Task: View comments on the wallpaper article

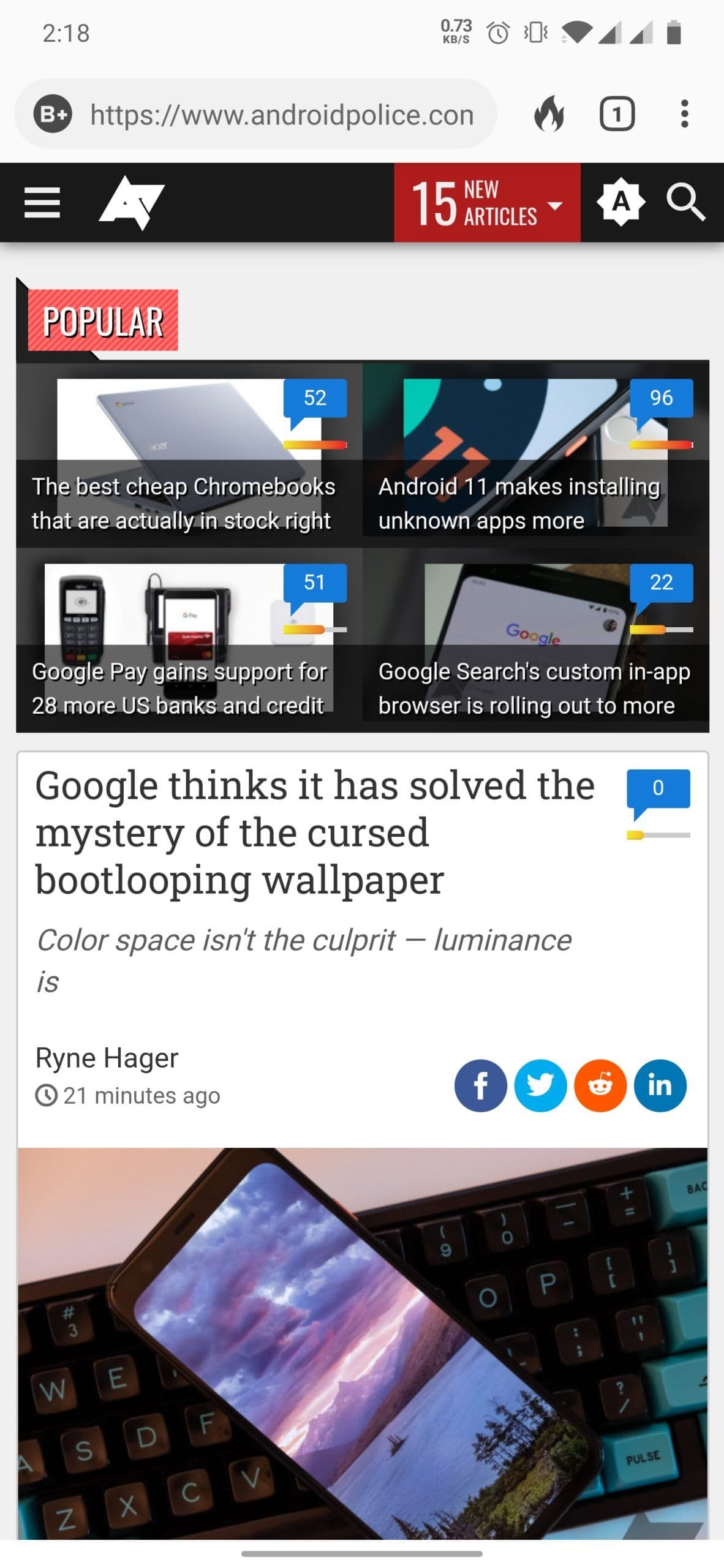Action: [x=658, y=790]
